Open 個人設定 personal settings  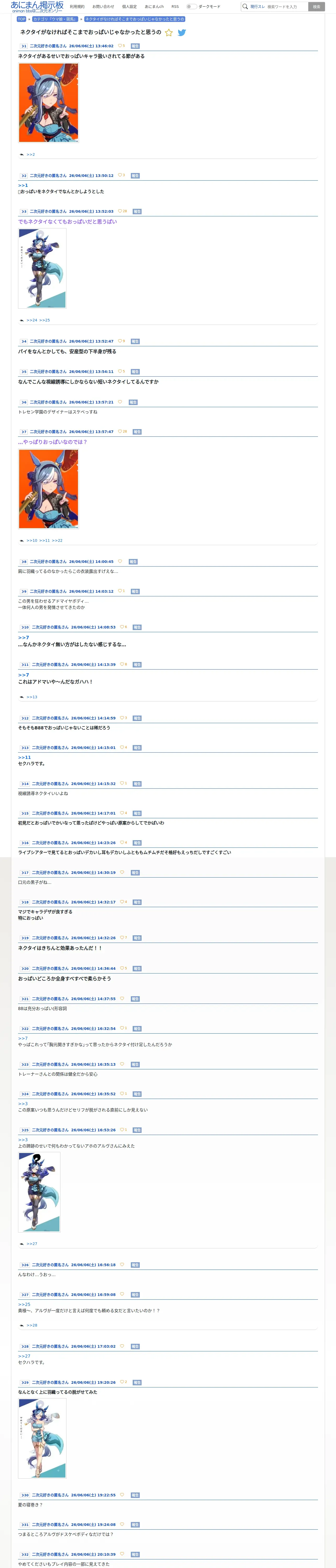point(129,7)
